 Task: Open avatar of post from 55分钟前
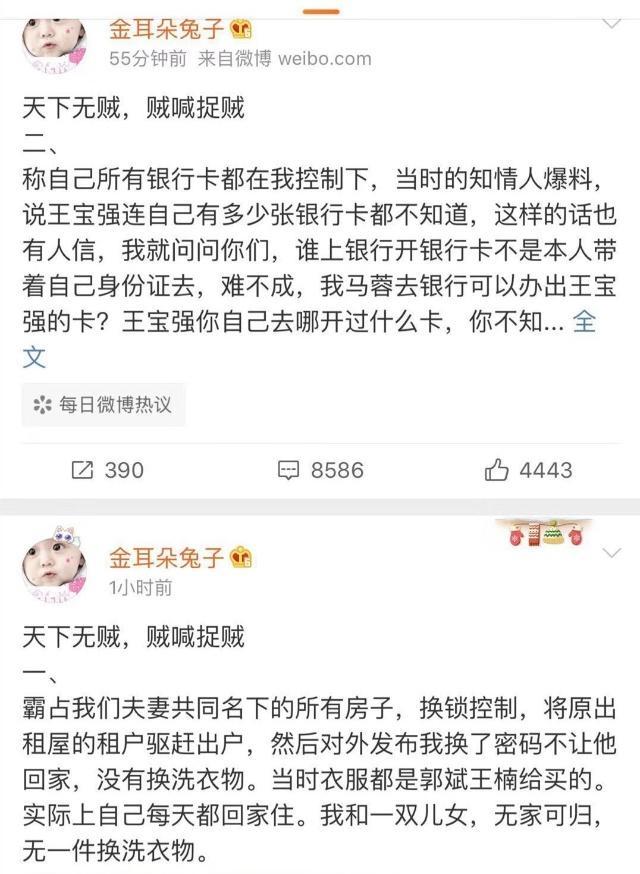point(54,40)
